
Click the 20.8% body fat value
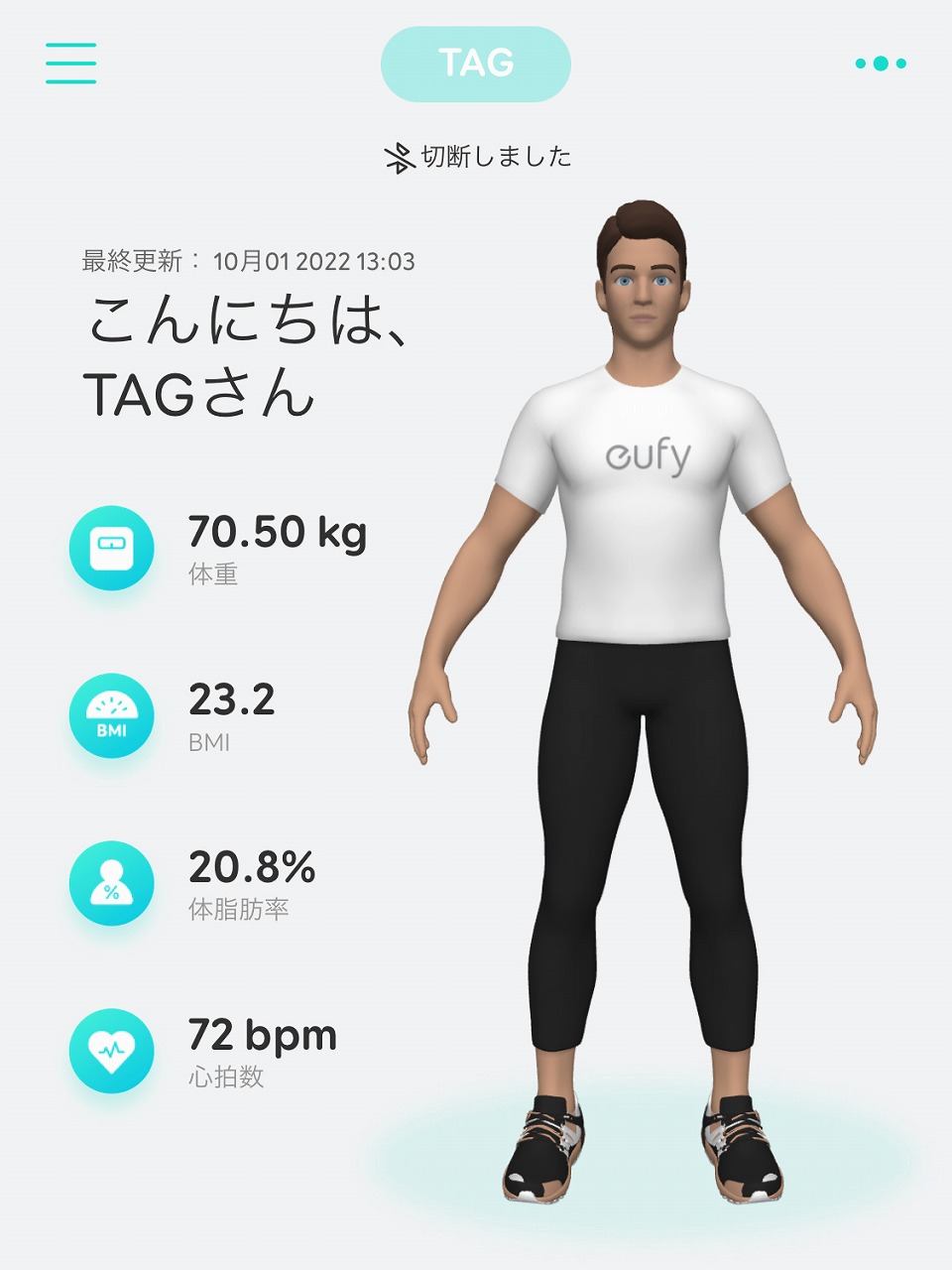pos(253,871)
